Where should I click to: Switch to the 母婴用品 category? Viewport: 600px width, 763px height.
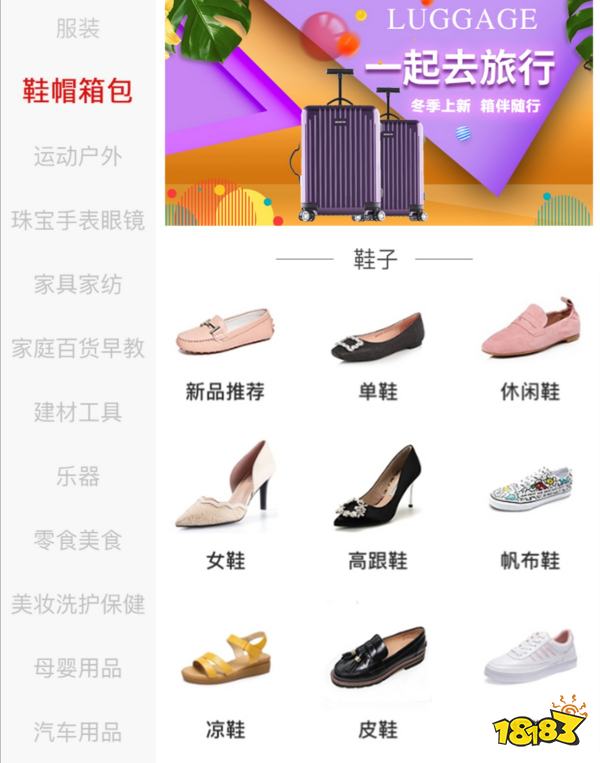(78, 668)
